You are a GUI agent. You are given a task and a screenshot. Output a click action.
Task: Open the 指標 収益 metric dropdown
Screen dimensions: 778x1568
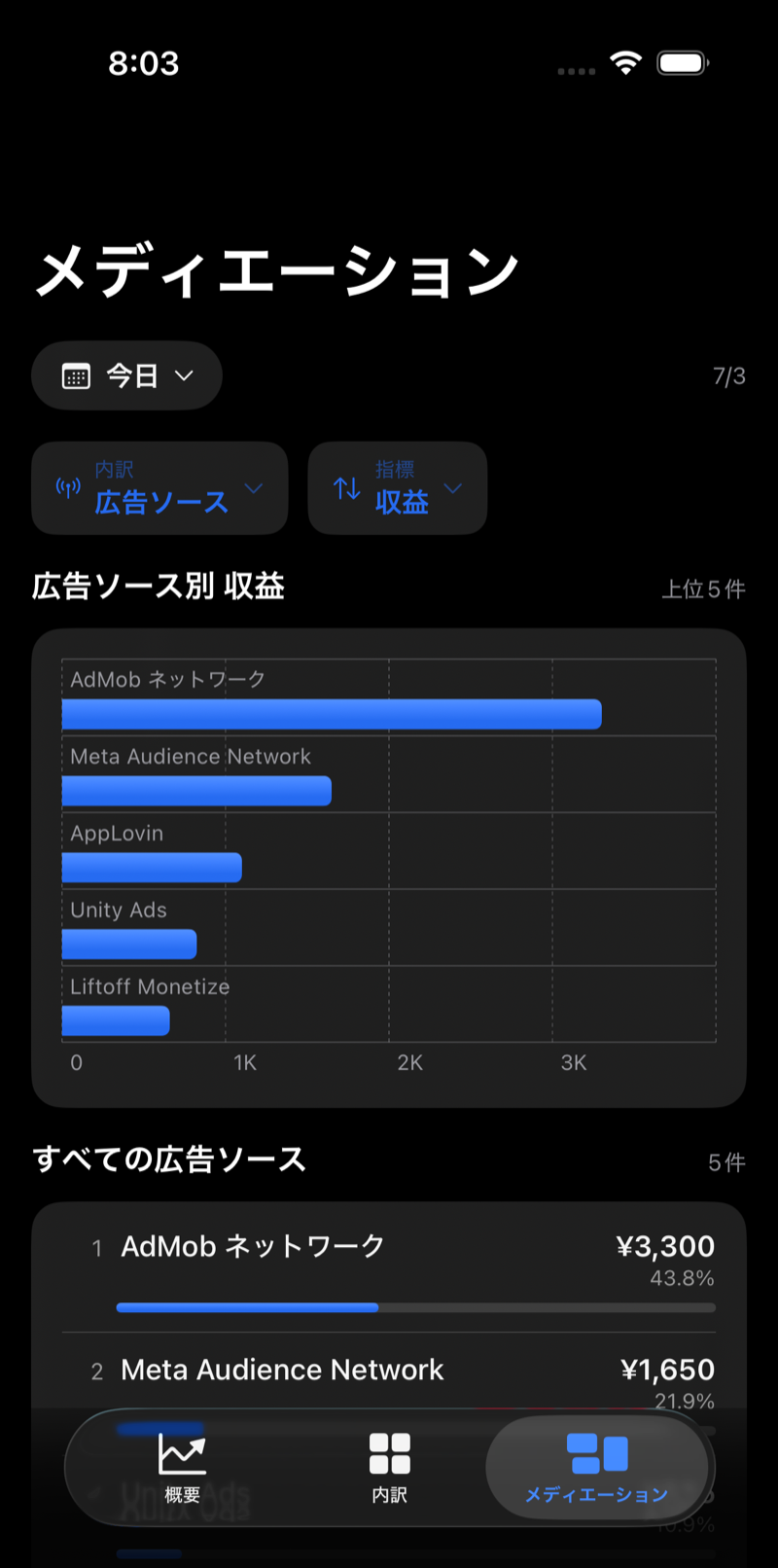click(398, 488)
